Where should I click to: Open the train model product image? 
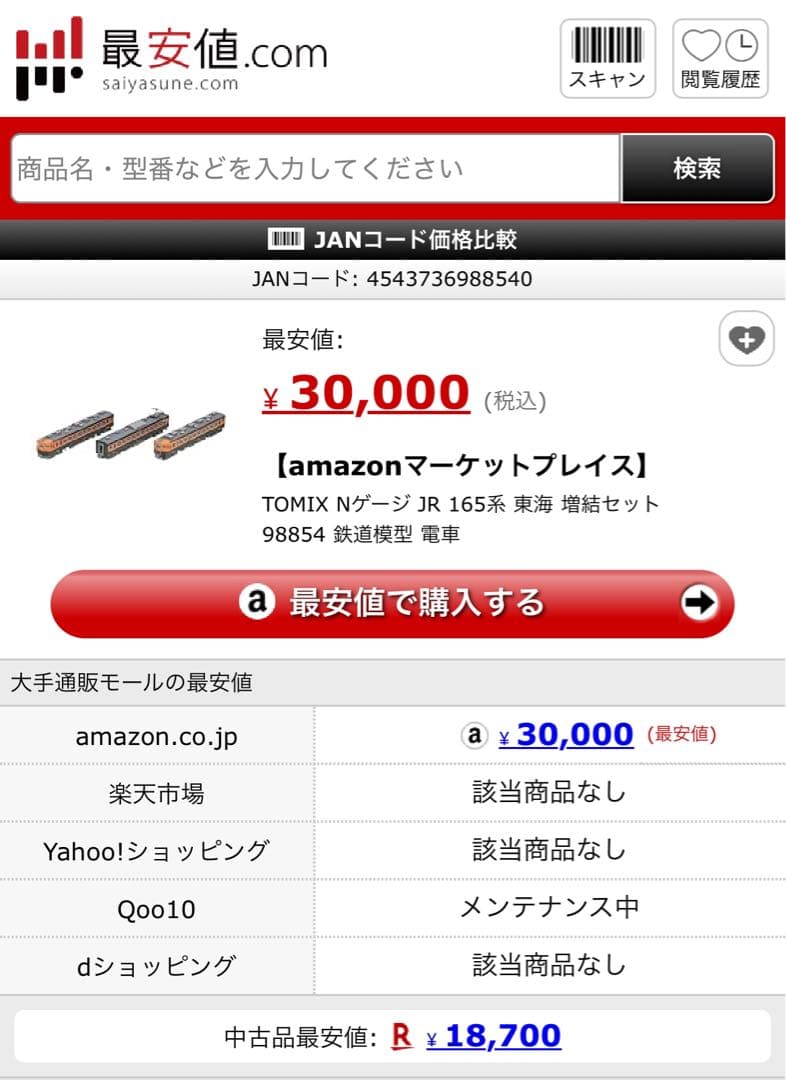coord(131,433)
